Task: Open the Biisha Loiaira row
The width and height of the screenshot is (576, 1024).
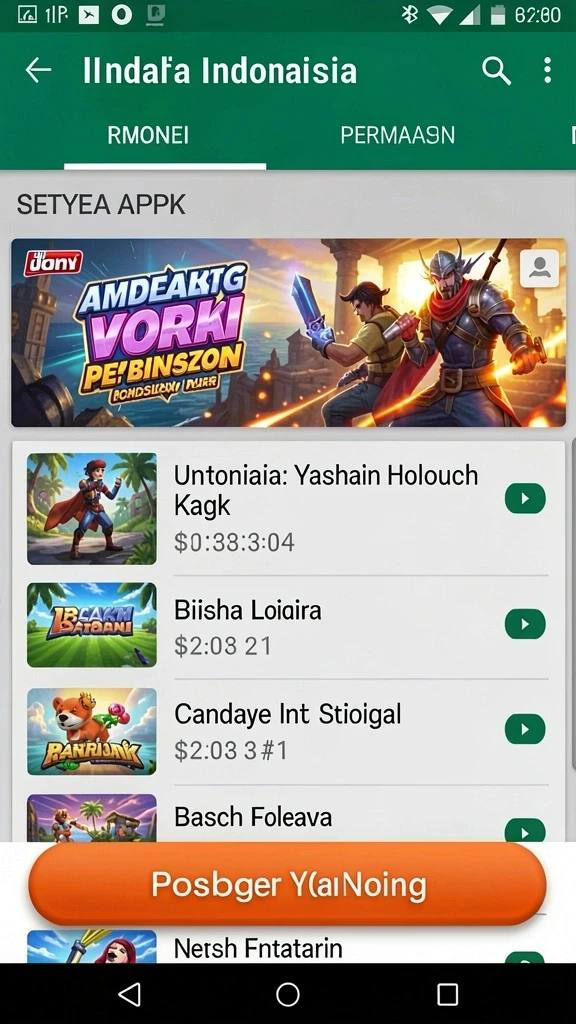Action: [288, 626]
